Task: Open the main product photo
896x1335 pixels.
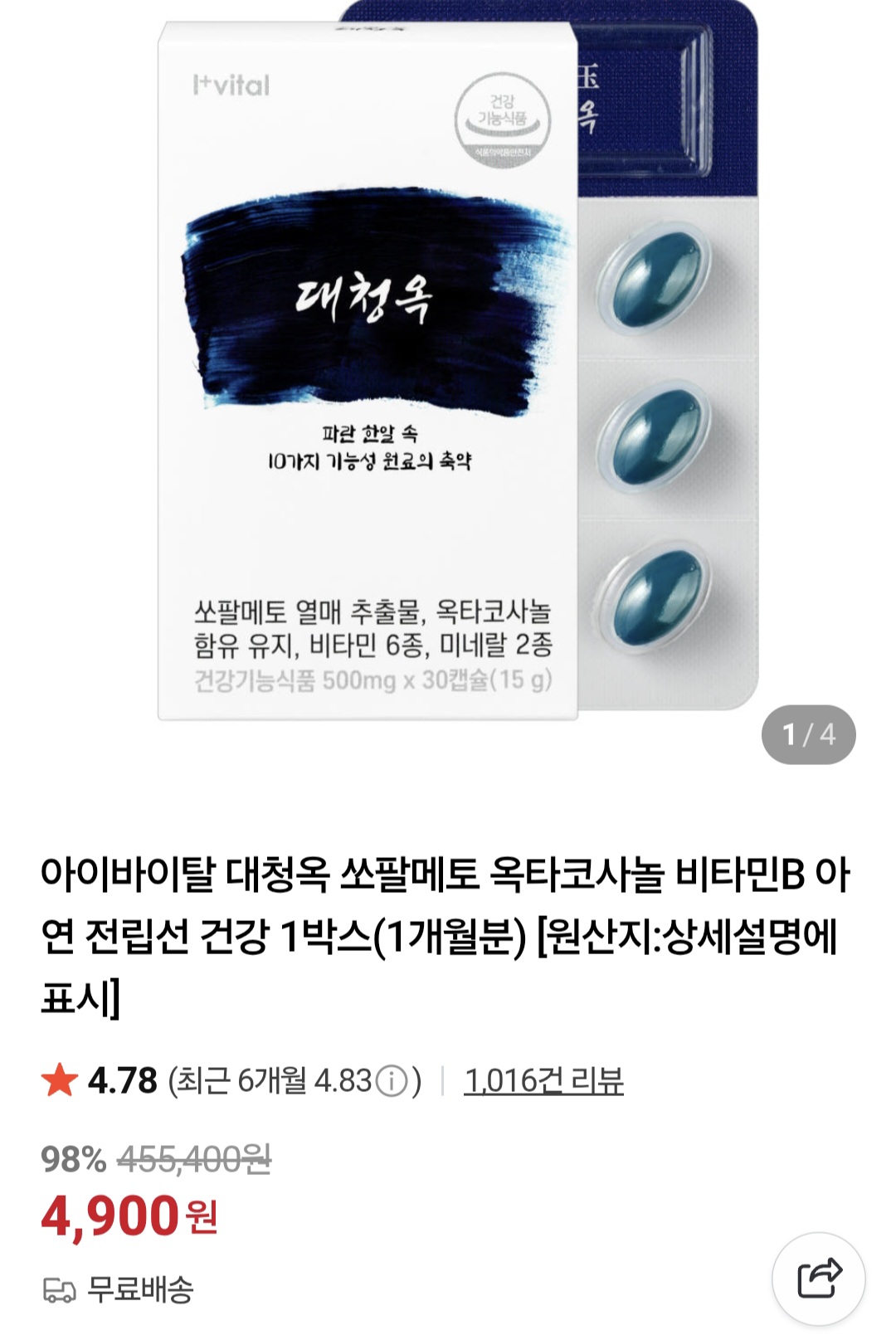Action: click(448, 390)
